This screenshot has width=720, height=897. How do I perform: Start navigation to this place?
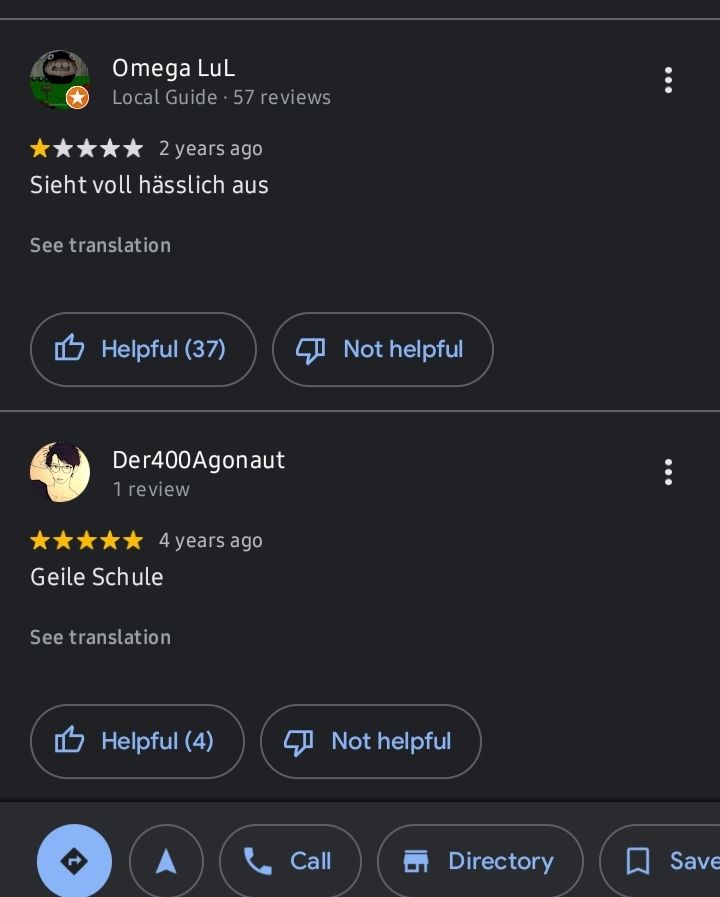tap(166, 861)
